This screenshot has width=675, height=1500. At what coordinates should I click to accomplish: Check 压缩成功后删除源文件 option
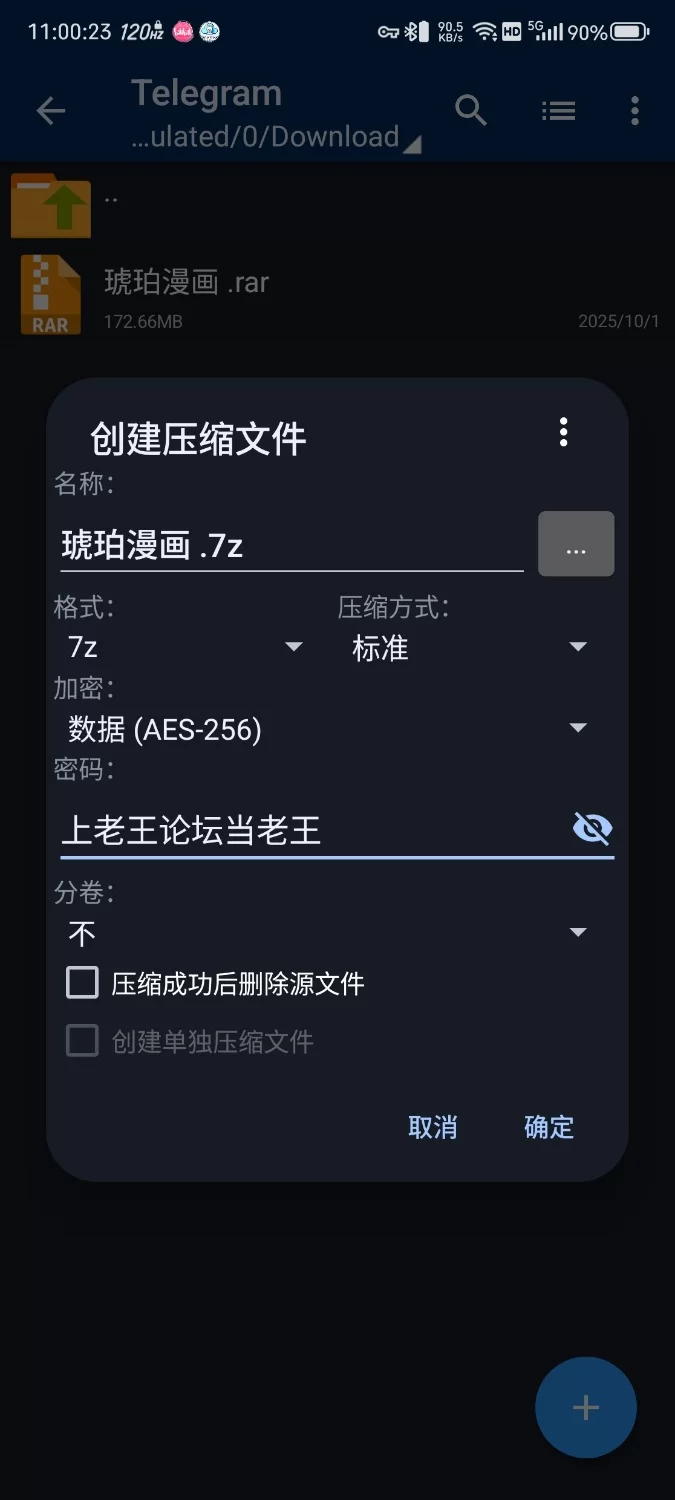(x=83, y=983)
